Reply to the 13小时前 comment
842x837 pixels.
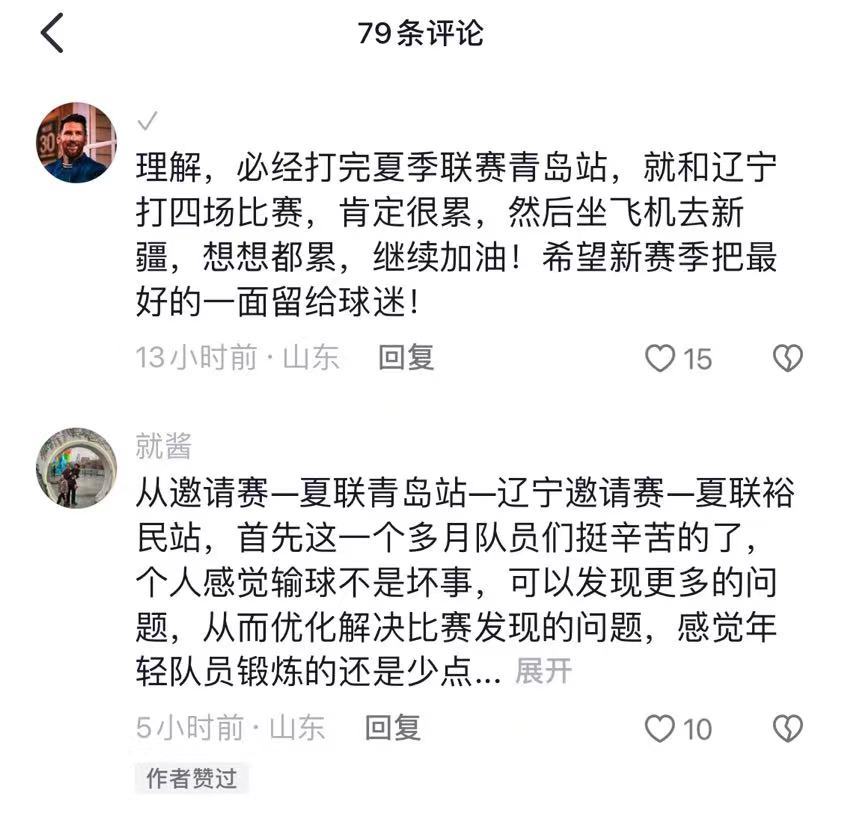pyautogui.click(x=405, y=358)
